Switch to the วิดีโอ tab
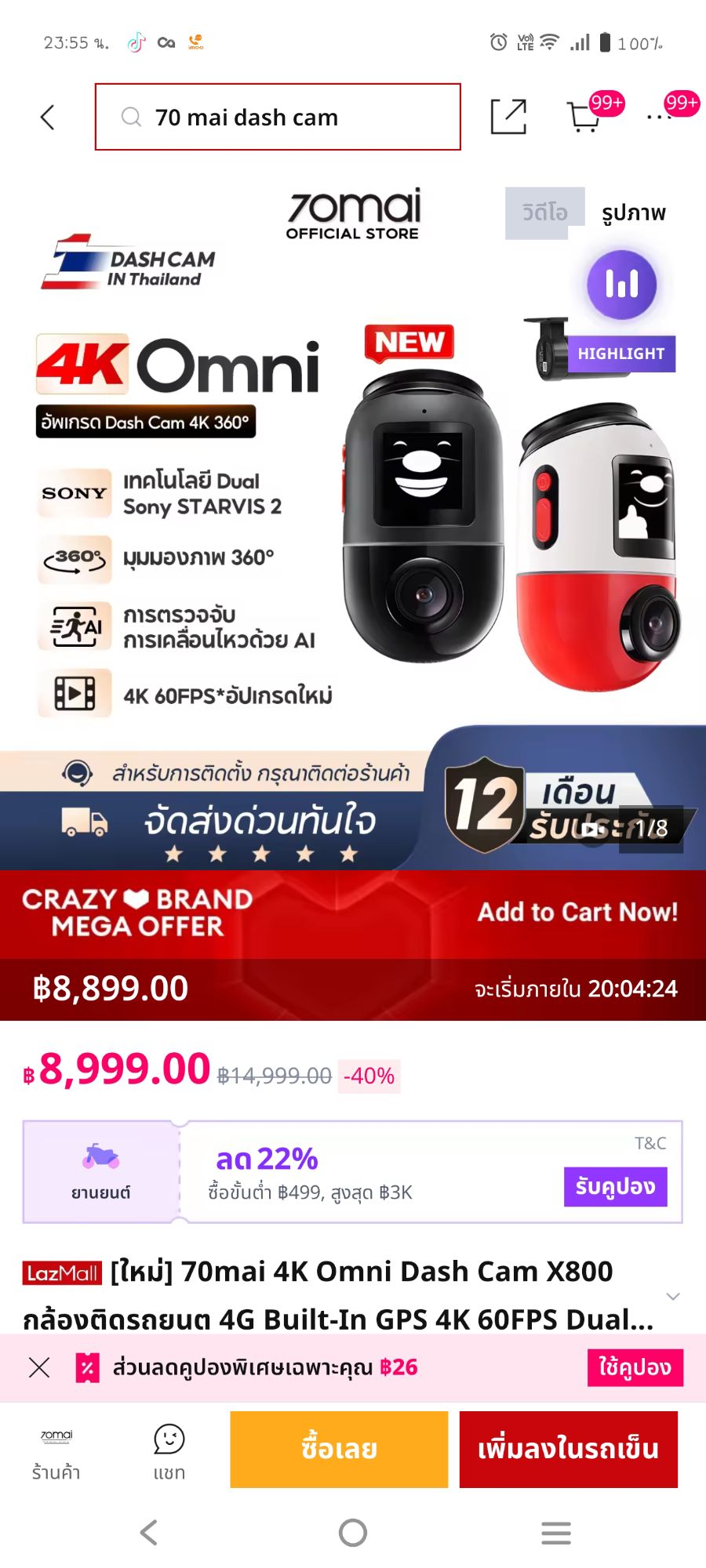706x1568 pixels. pyautogui.click(x=544, y=212)
